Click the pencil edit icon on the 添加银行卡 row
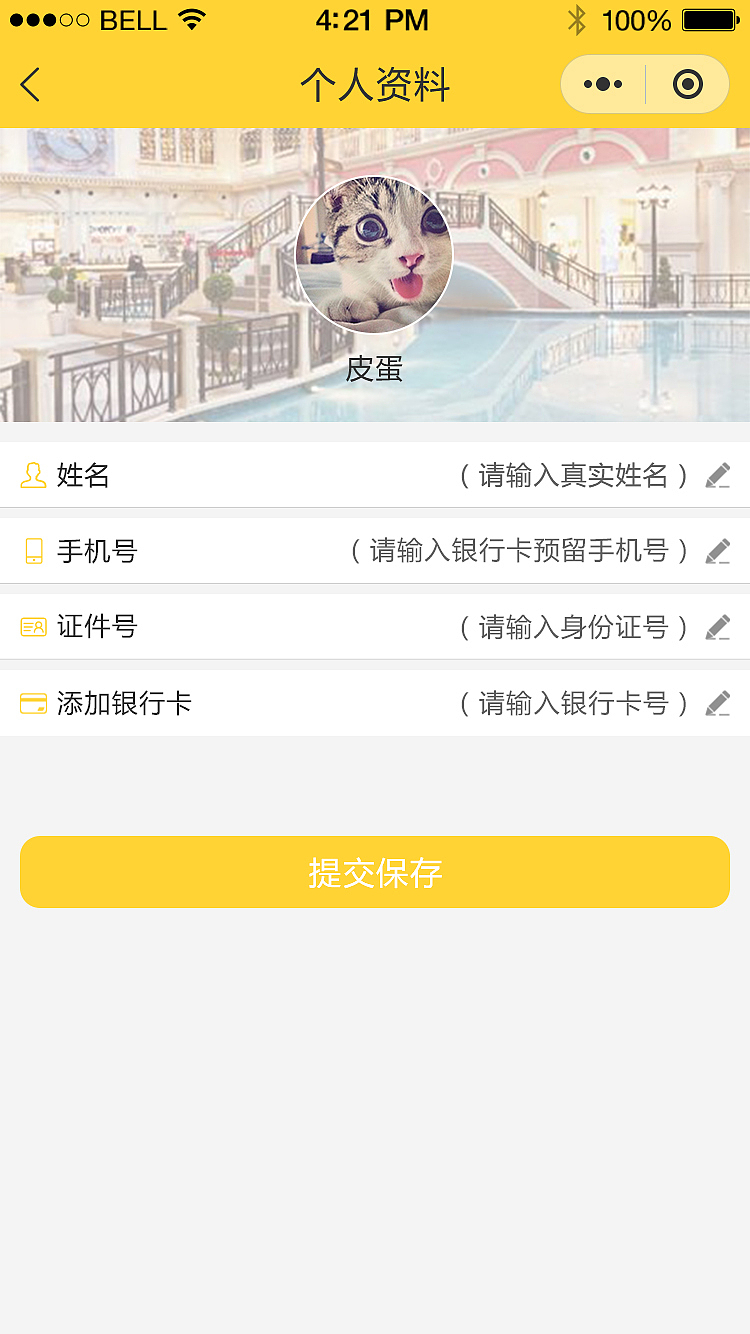750x1334 pixels. pyautogui.click(x=718, y=703)
